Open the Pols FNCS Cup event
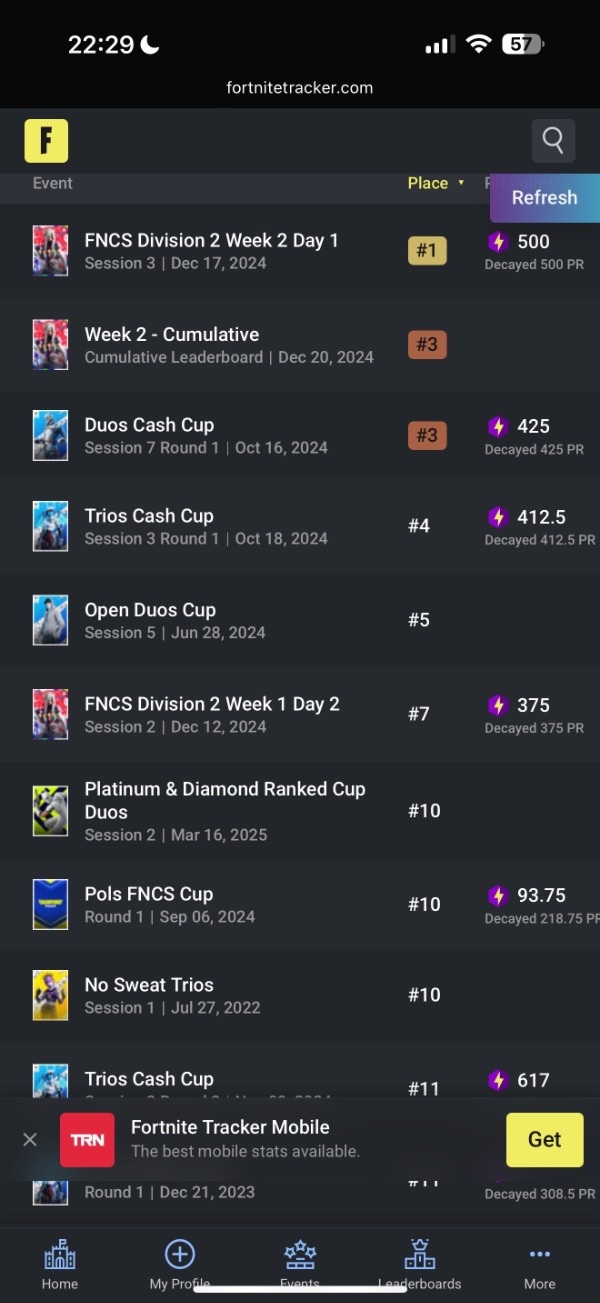The width and height of the screenshot is (600, 1303). click(x=300, y=904)
